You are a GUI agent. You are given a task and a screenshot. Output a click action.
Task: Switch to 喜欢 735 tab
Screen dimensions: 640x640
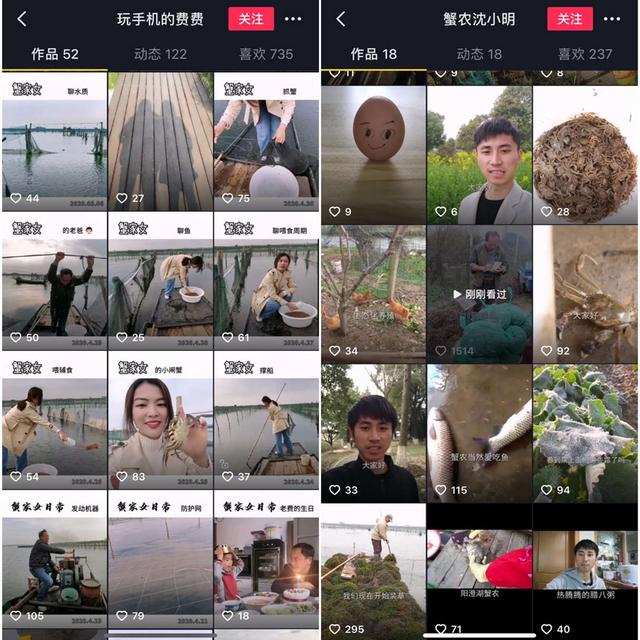click(x=266, y=54)
